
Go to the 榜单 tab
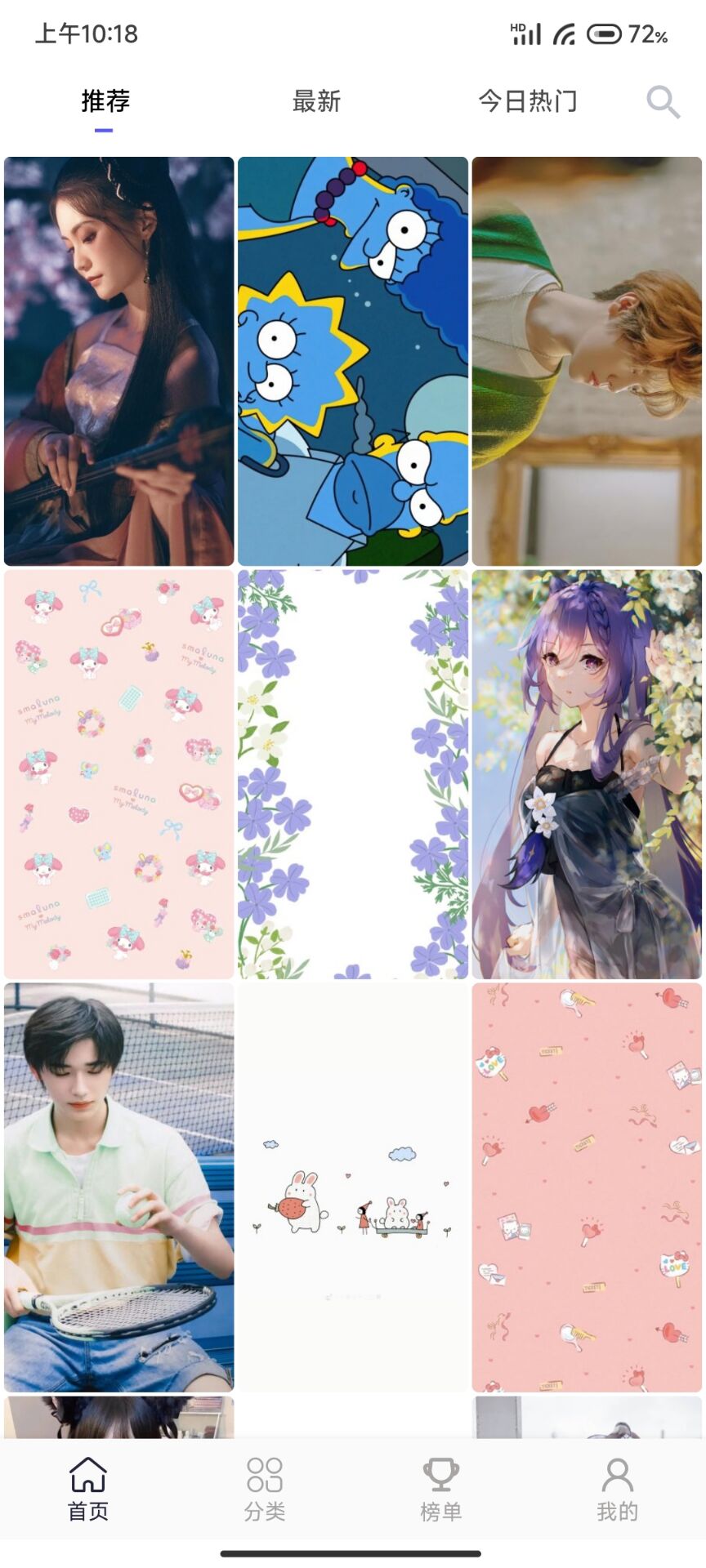[x=441, y=1490]
